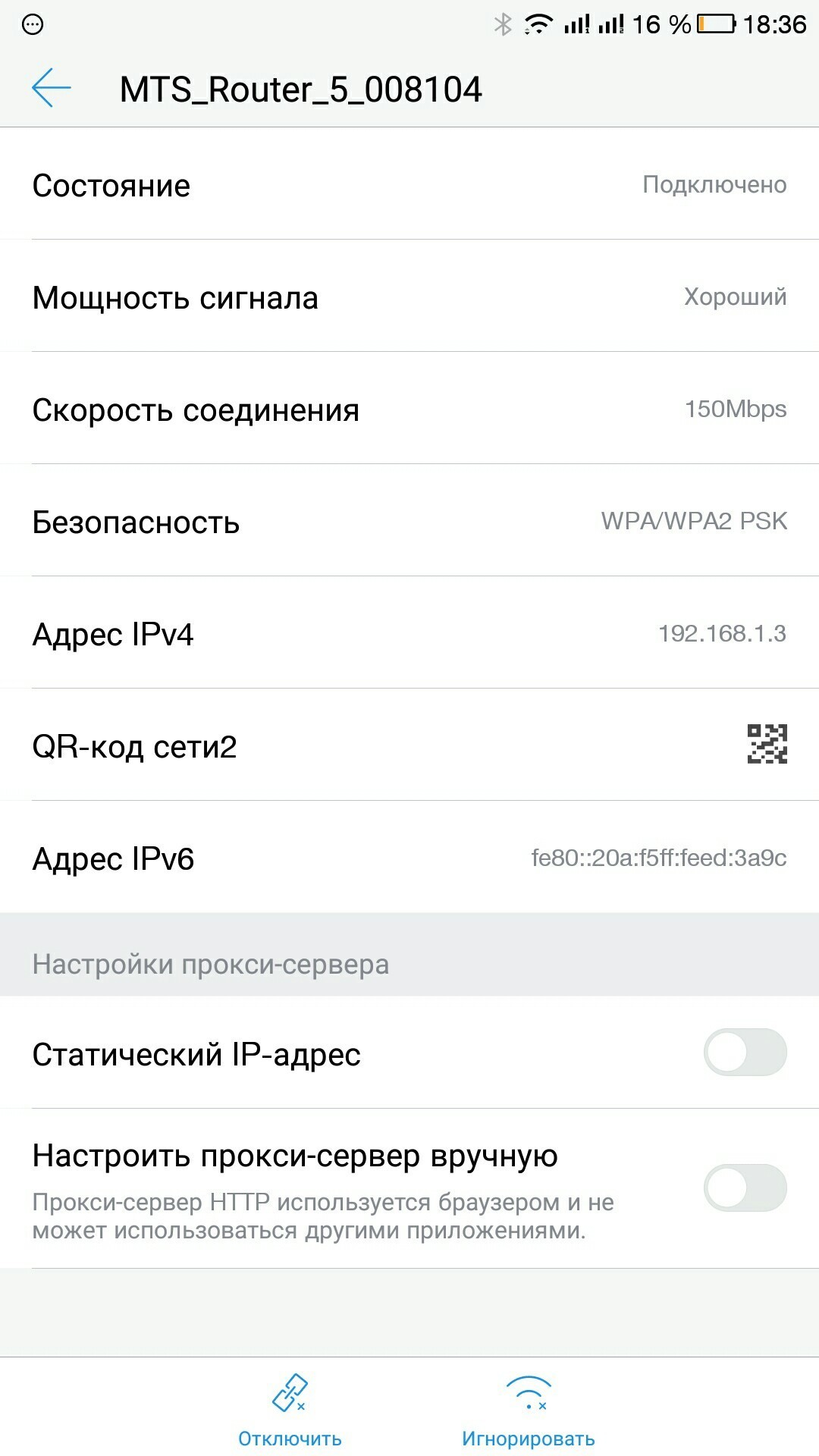Toggle Настроить прокси-сервер вручную on

tap(745, 1188)
